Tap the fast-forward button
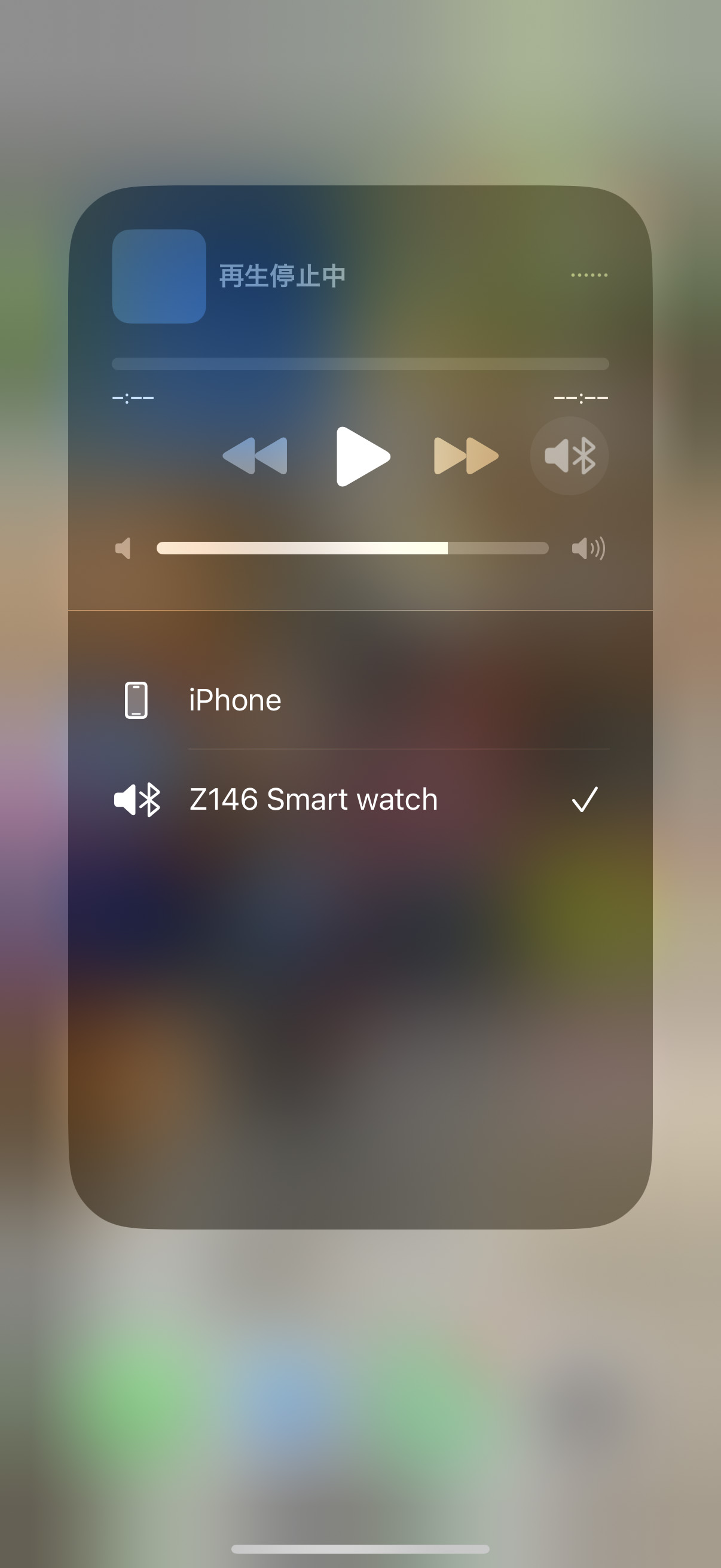The height and width of the screenshot is (1568, 721). coord(466,456)
